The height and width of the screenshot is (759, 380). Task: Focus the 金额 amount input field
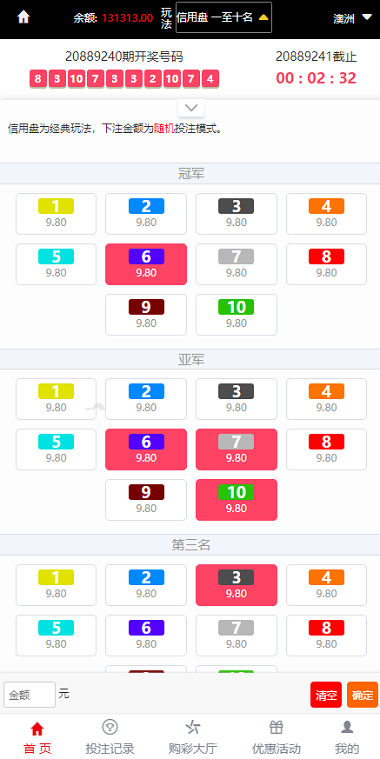[30, 695]
